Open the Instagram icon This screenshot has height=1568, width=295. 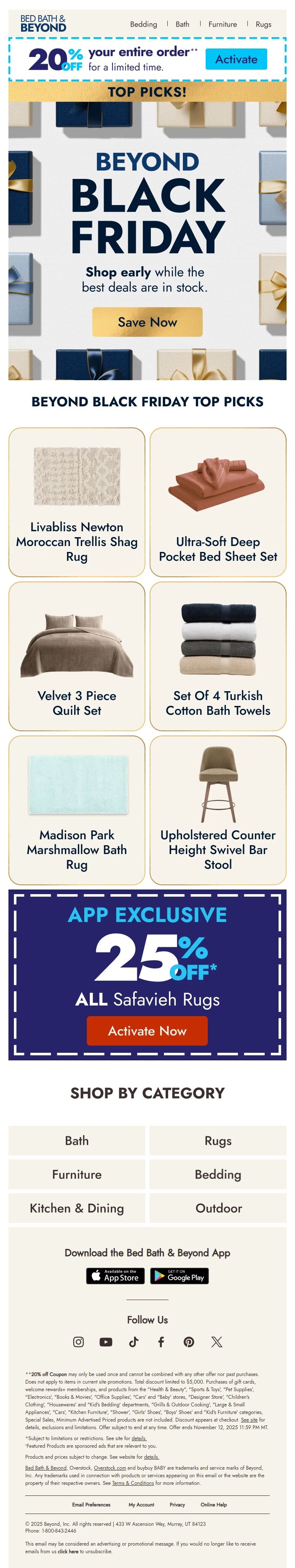tap(78, 1341)
